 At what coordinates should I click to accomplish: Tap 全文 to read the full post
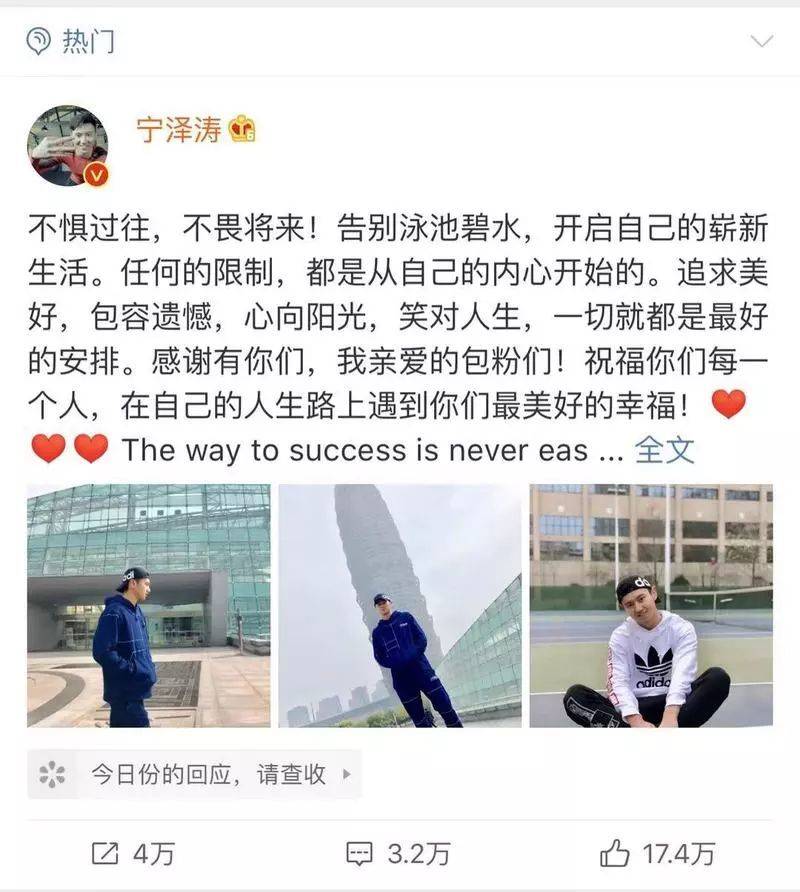(665, 450)
